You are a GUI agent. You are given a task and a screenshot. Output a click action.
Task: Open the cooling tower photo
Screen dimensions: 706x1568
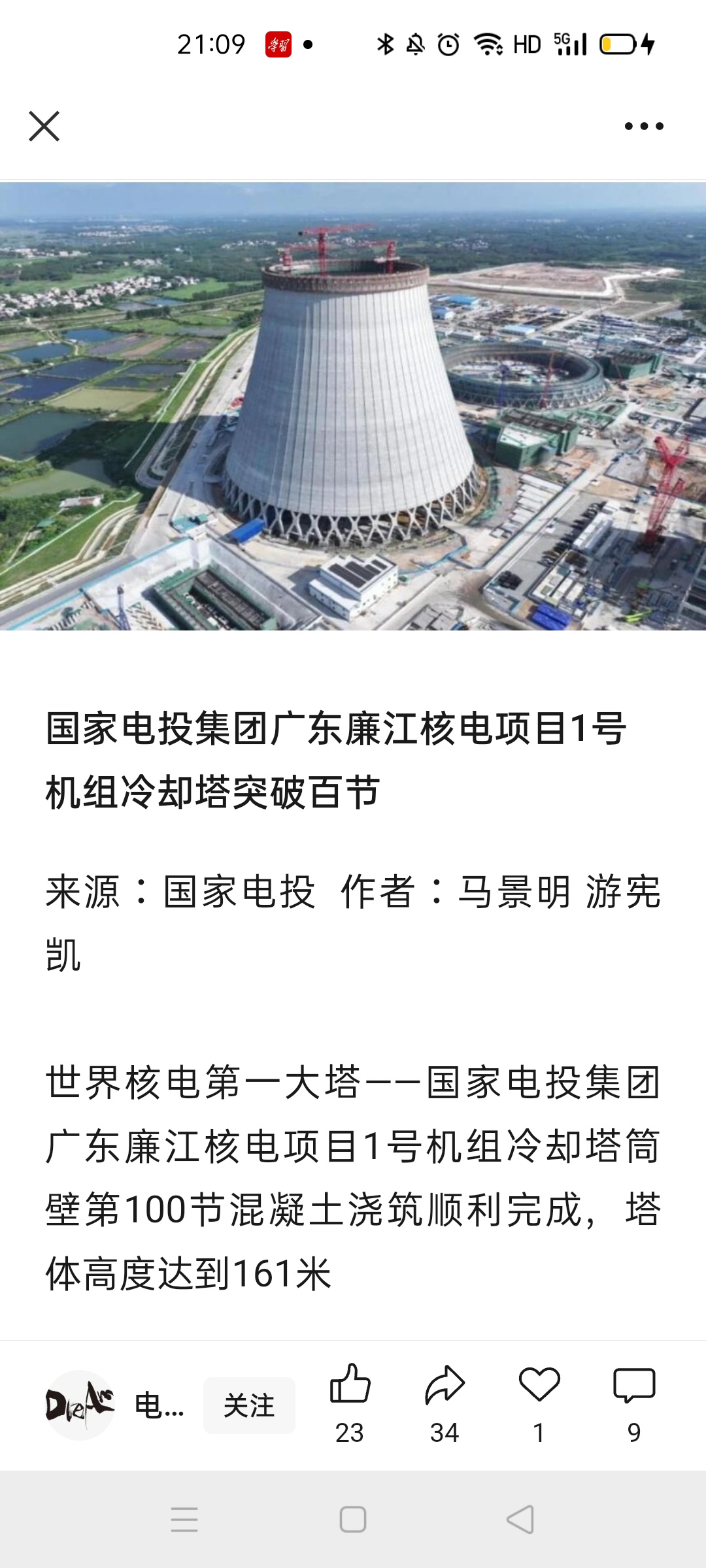[353, 406]
